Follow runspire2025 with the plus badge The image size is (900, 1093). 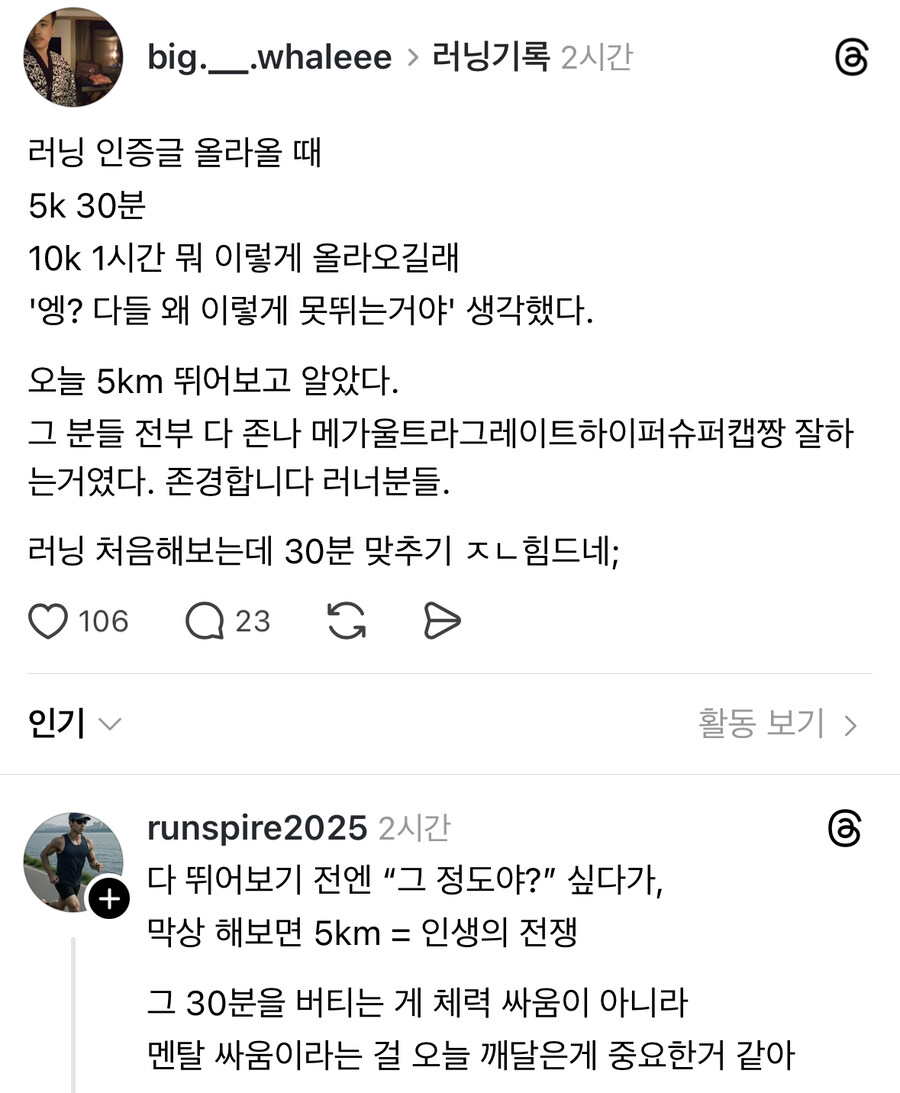109,899
